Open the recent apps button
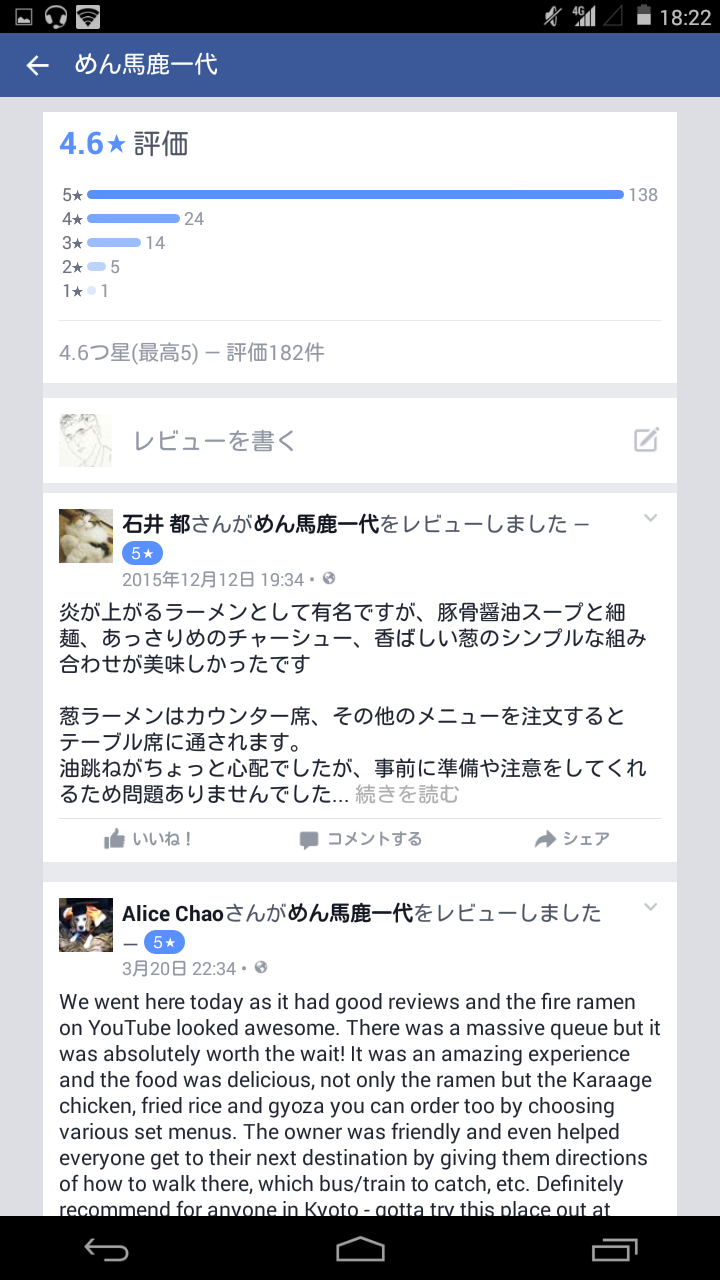Screen dimensions: 720x1280 (613, 1248)
